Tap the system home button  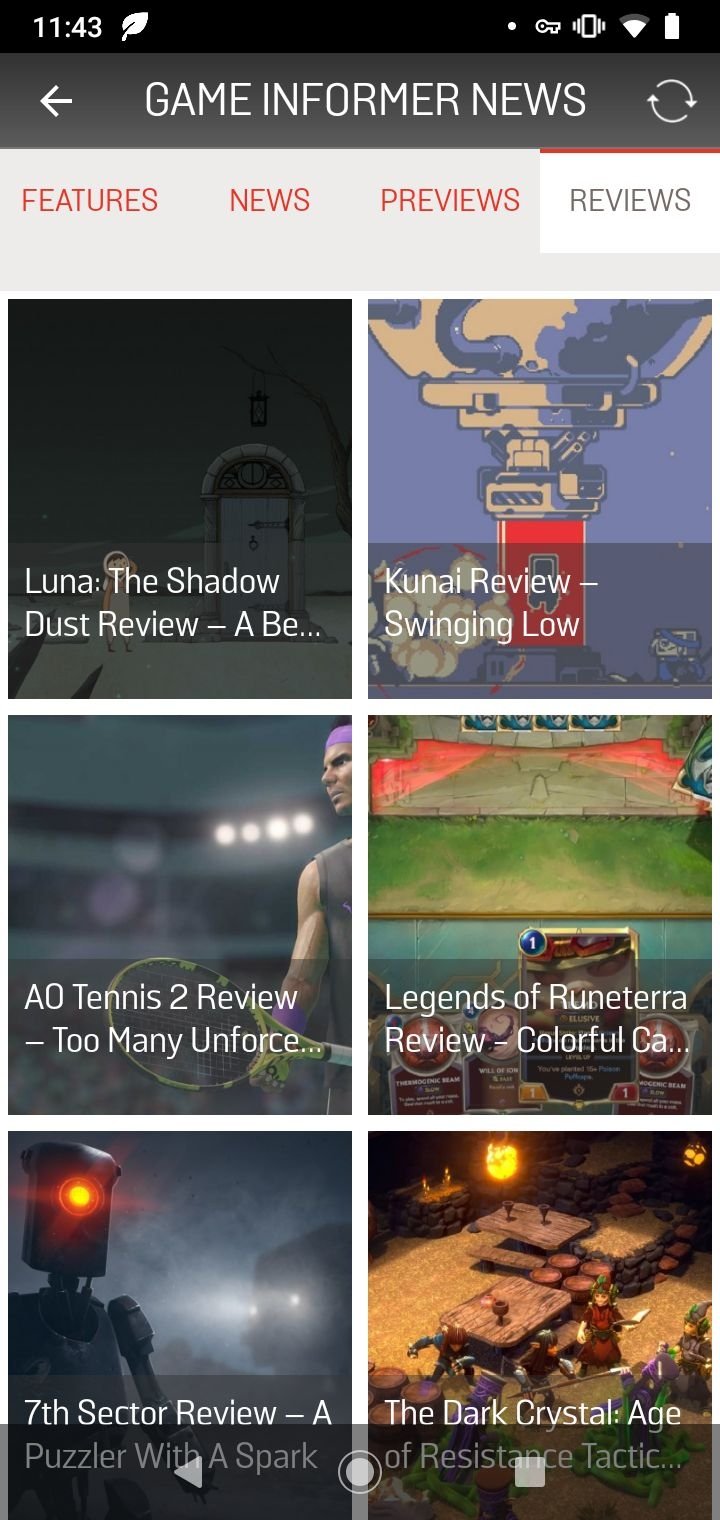[360, 1472]
